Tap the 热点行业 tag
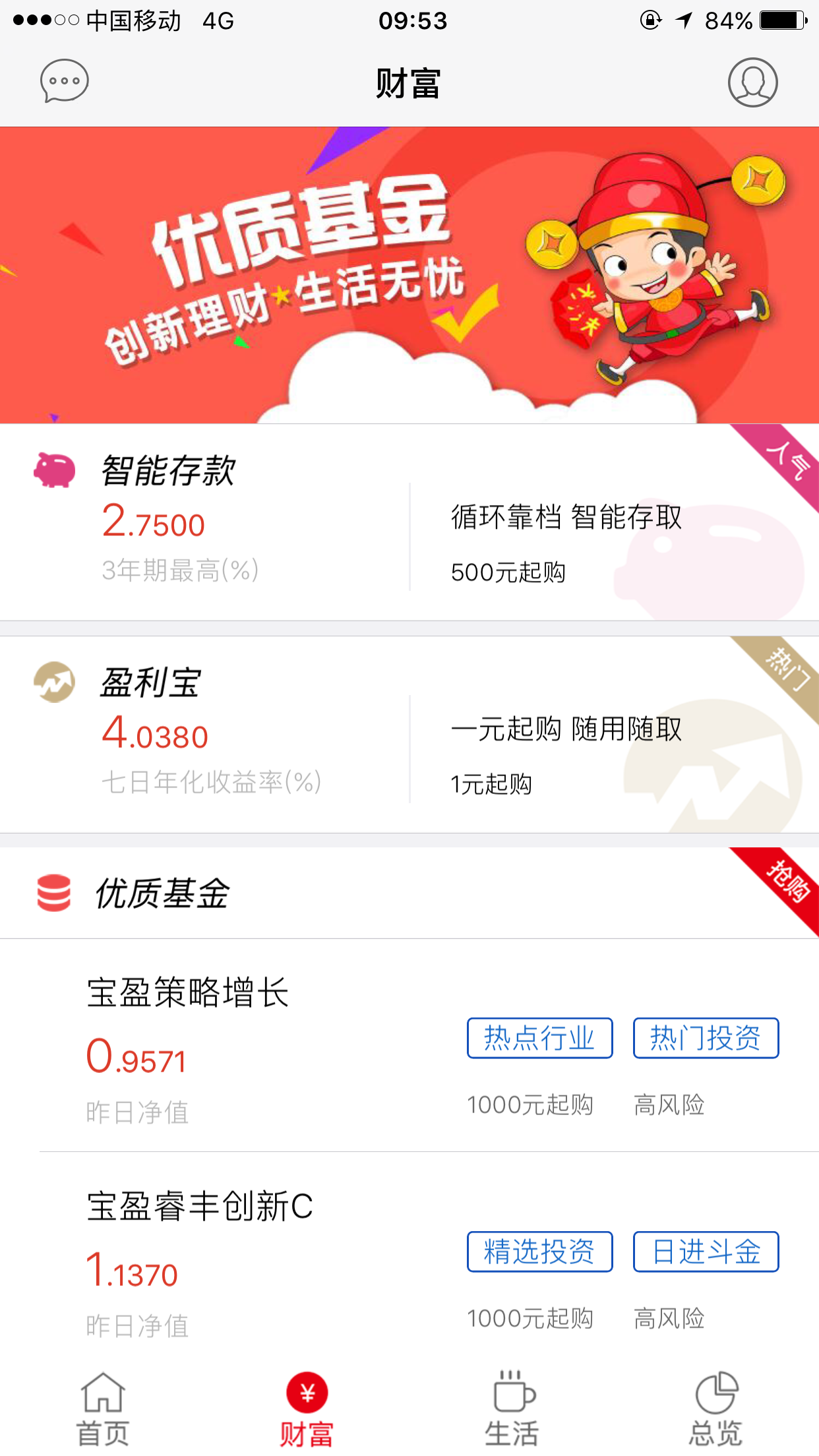819x1456 pixels. point(539,1039)
